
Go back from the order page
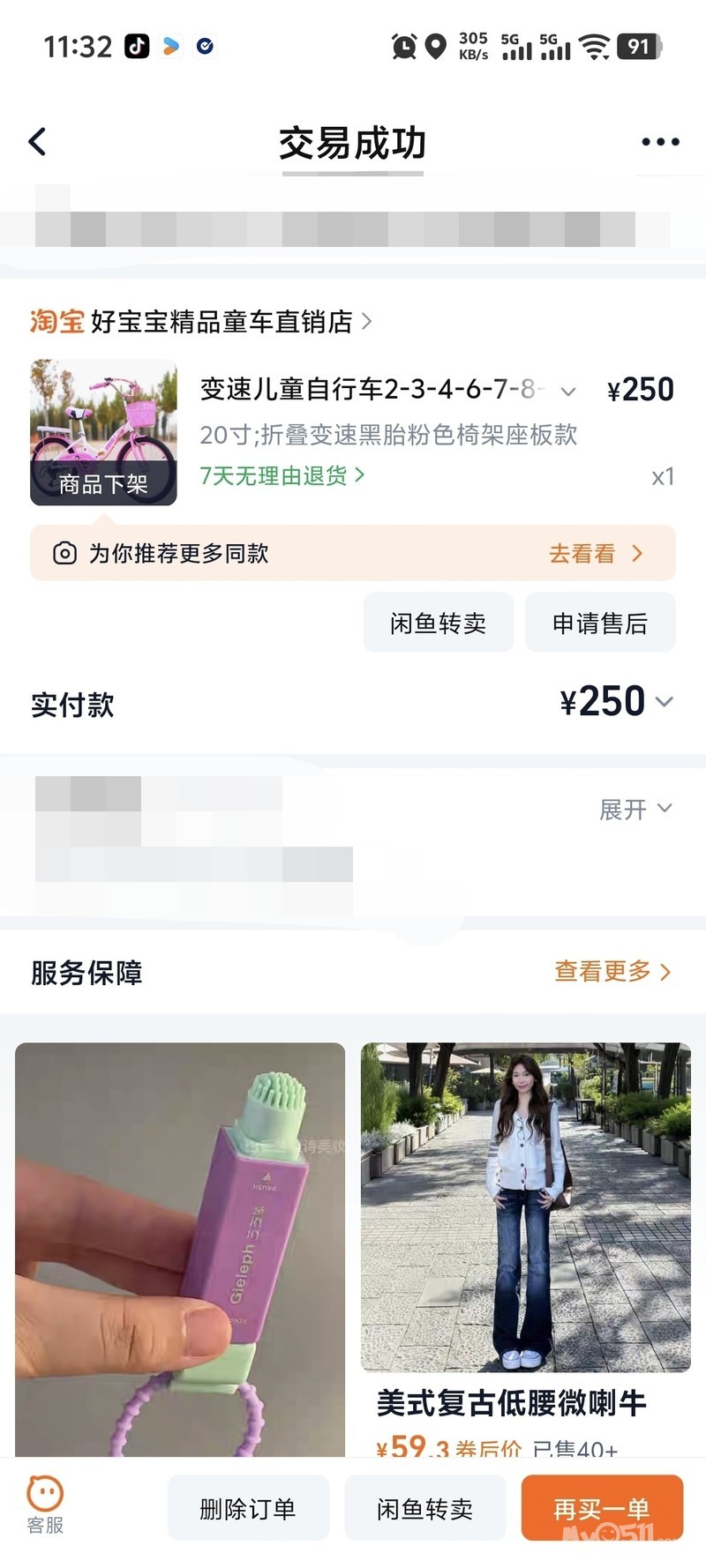pos(38,142)
